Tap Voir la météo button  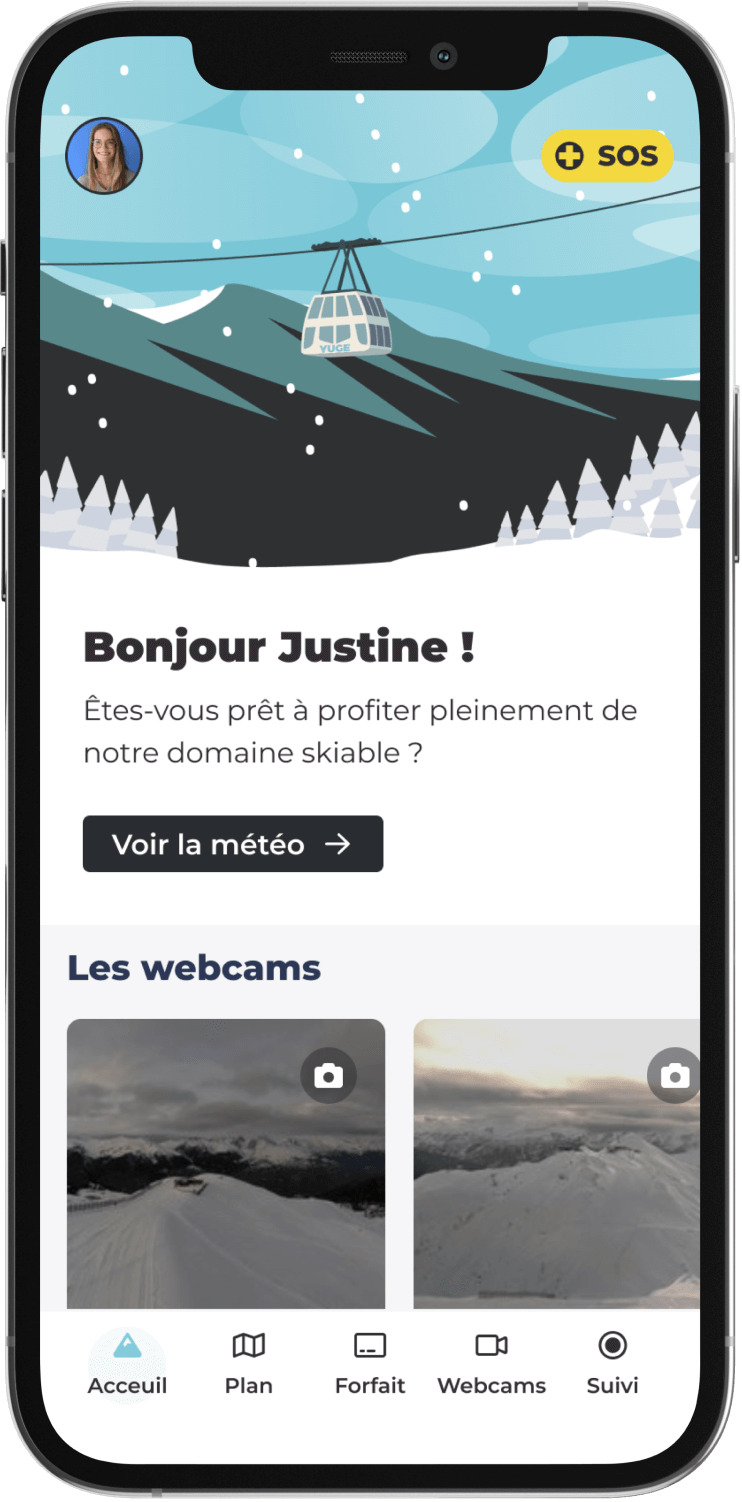click(x=233, y=844)
